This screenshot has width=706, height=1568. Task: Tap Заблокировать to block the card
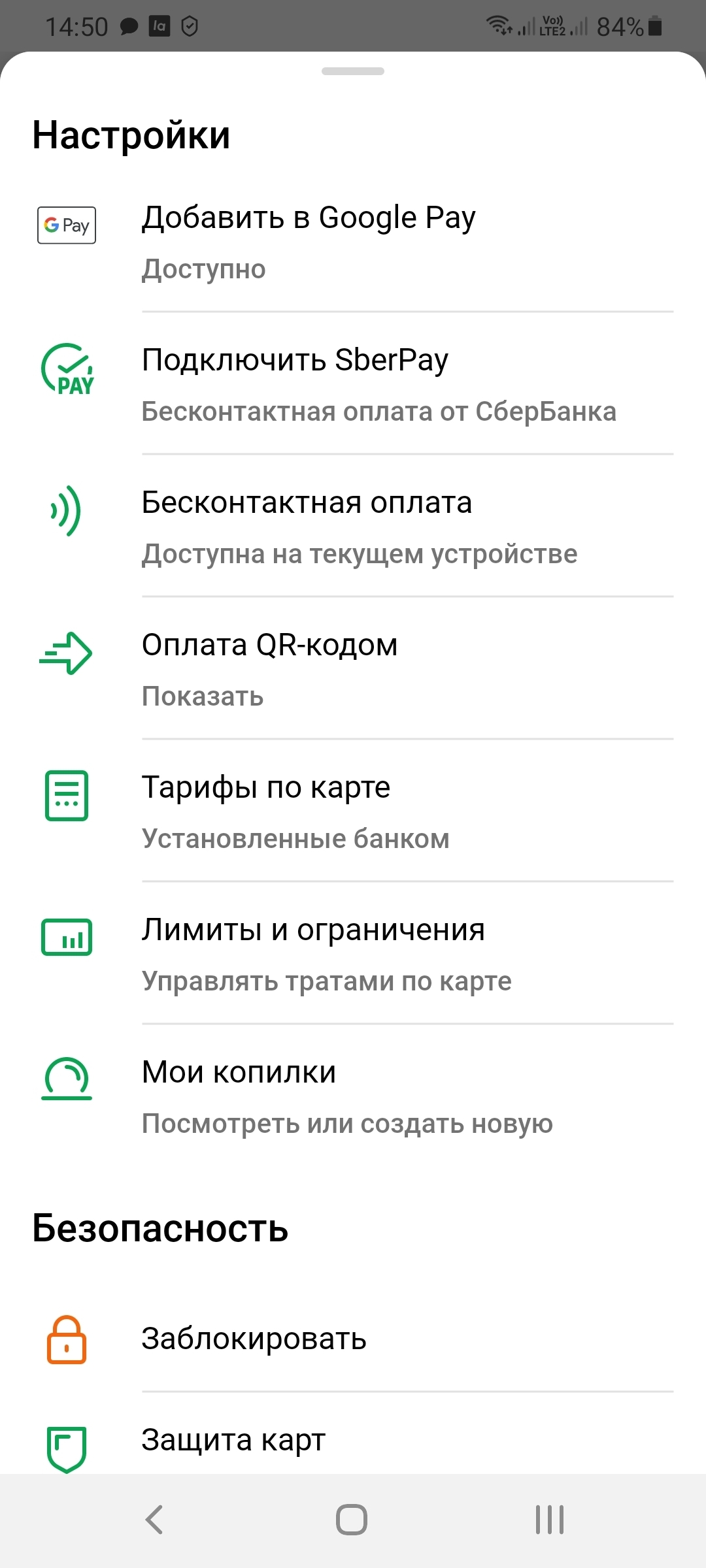(x=353, y=1339)
